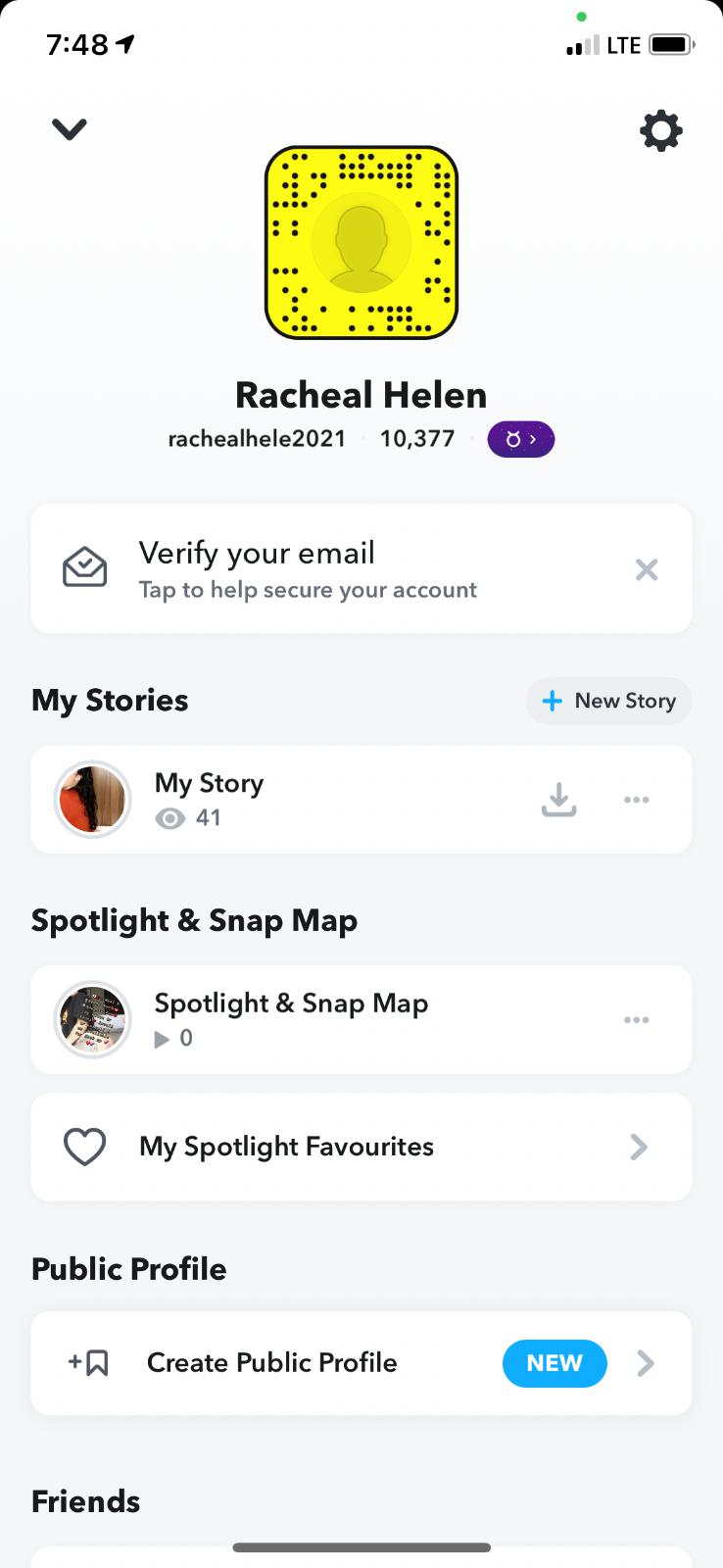Open the Taurus zodiac badge
The width and height of the screenshot is (723, 1568).
(x=520, y=439)
